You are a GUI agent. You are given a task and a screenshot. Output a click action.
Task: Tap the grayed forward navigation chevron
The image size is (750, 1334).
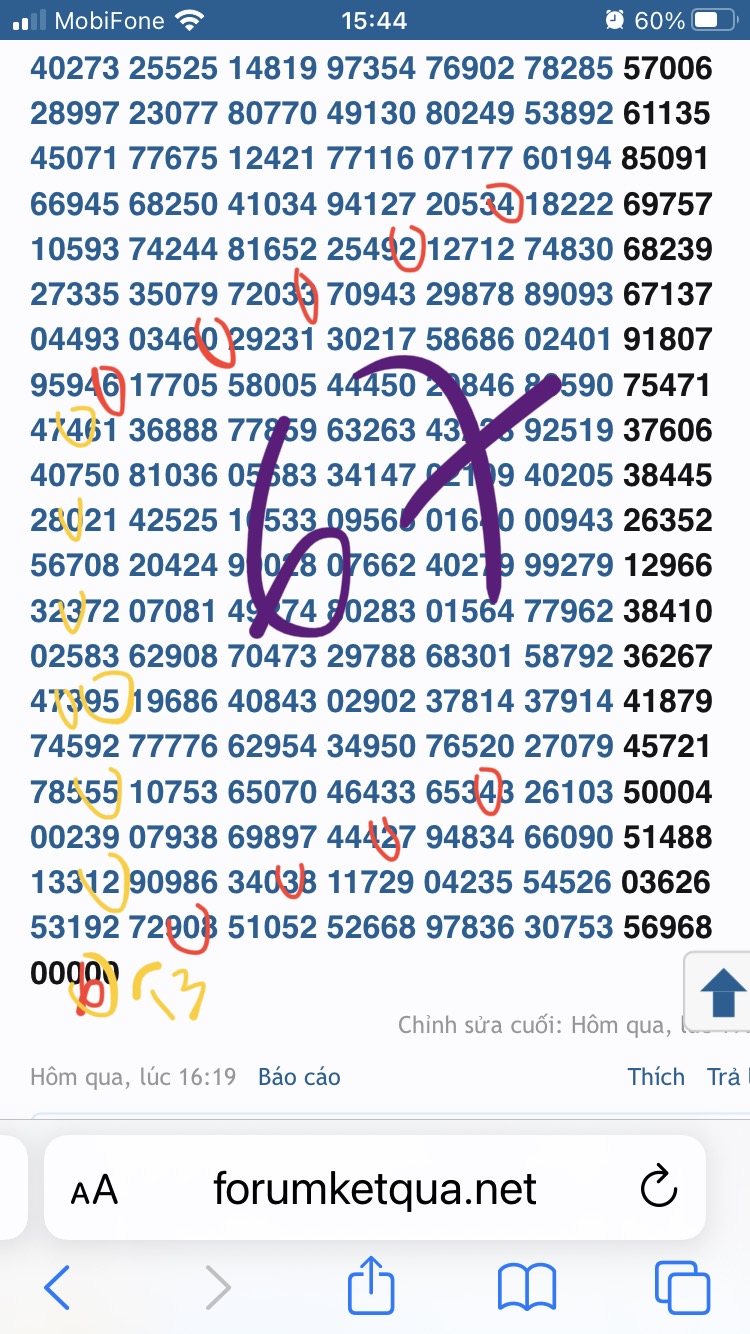coord(218,1288)
